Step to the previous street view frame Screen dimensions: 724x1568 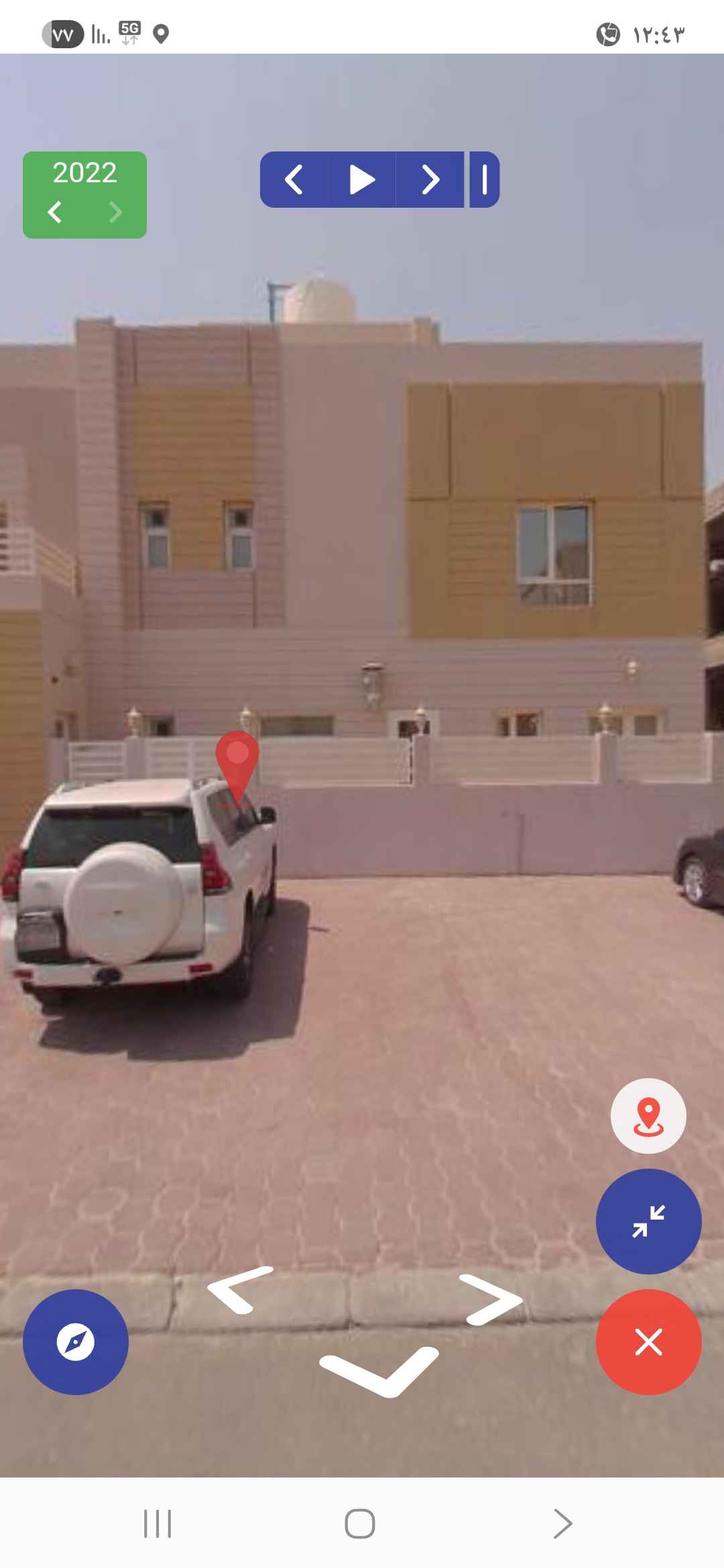[293, 180]
